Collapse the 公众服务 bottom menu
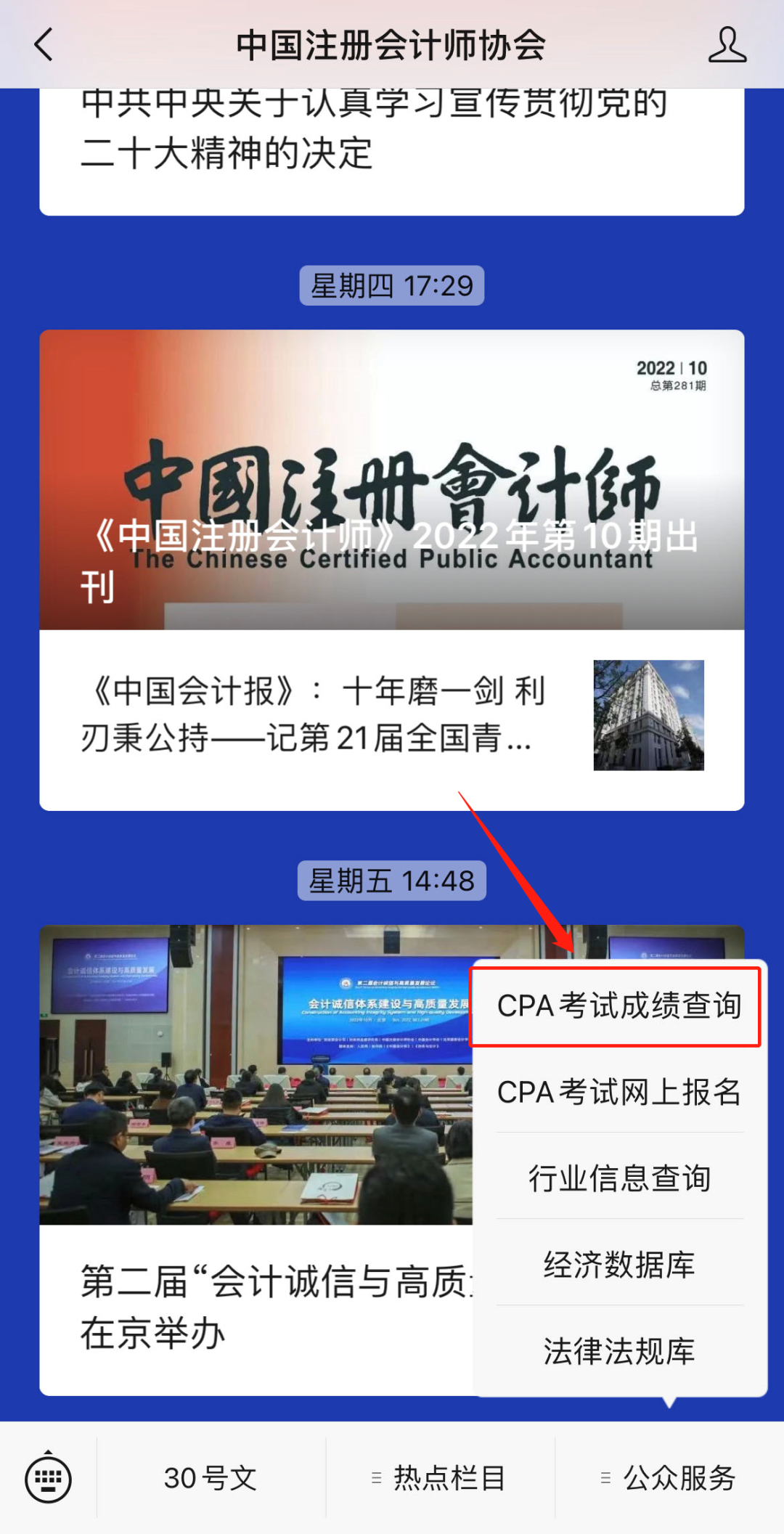Screen dimensions: 784x1534 (669, 1478)
